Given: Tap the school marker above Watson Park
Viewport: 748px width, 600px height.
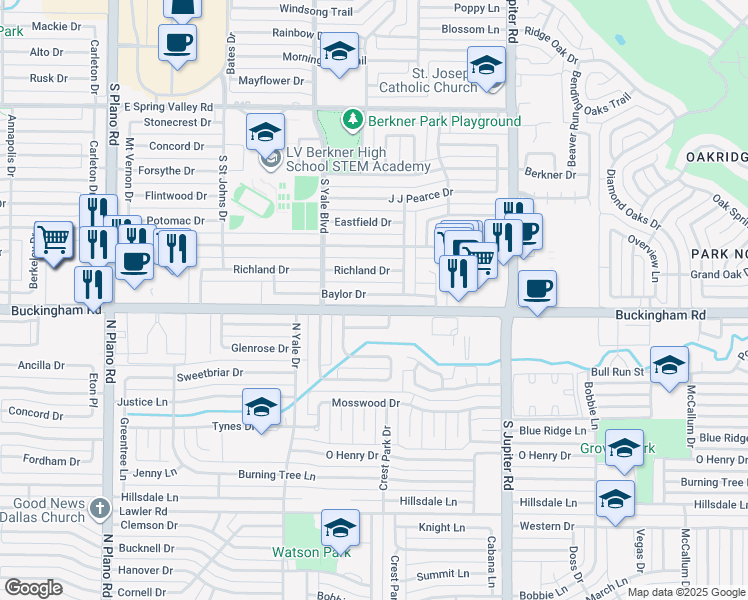Looking at the screenshot, I should 340,527.
